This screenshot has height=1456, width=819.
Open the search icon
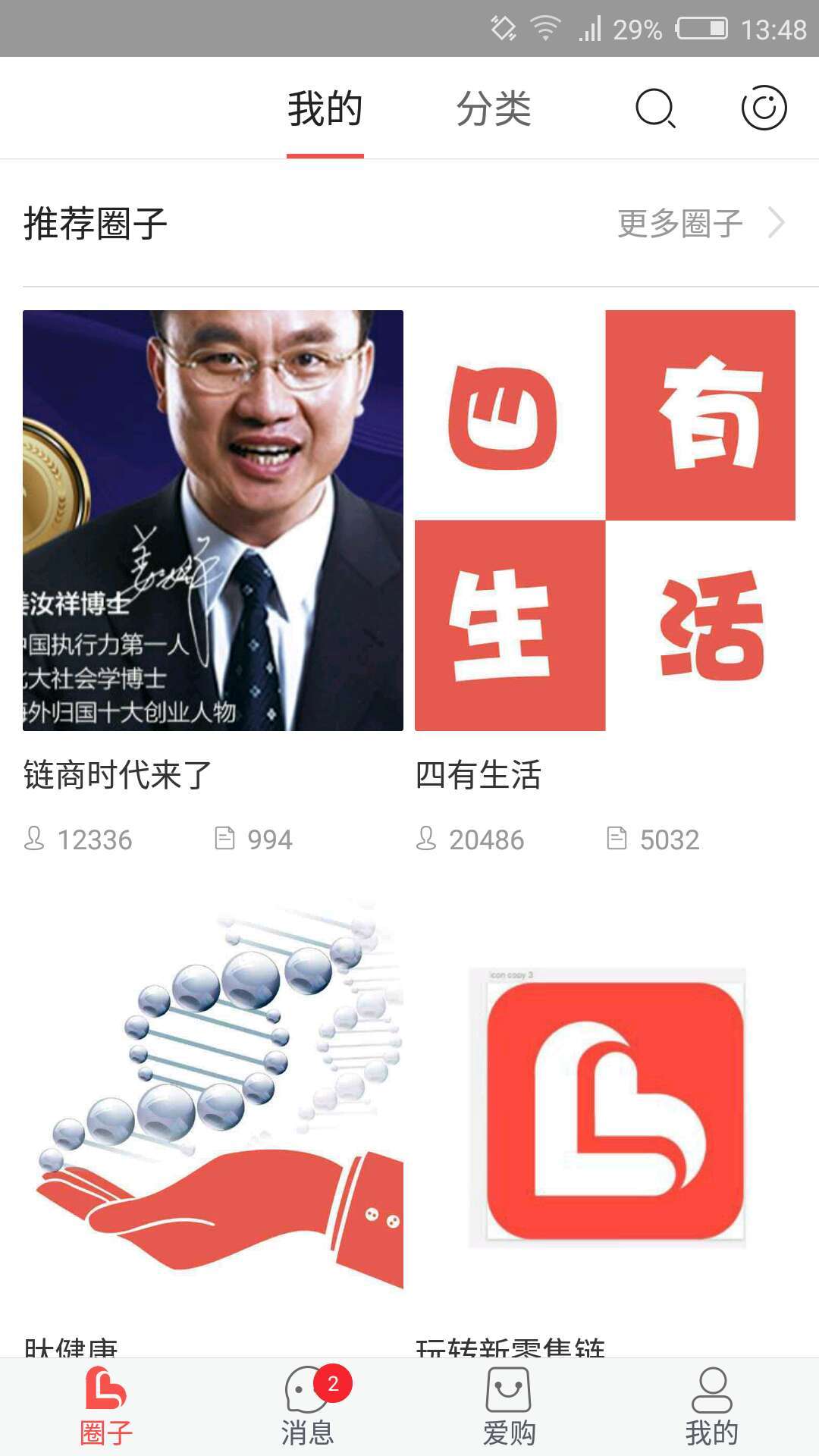point(655,108)
